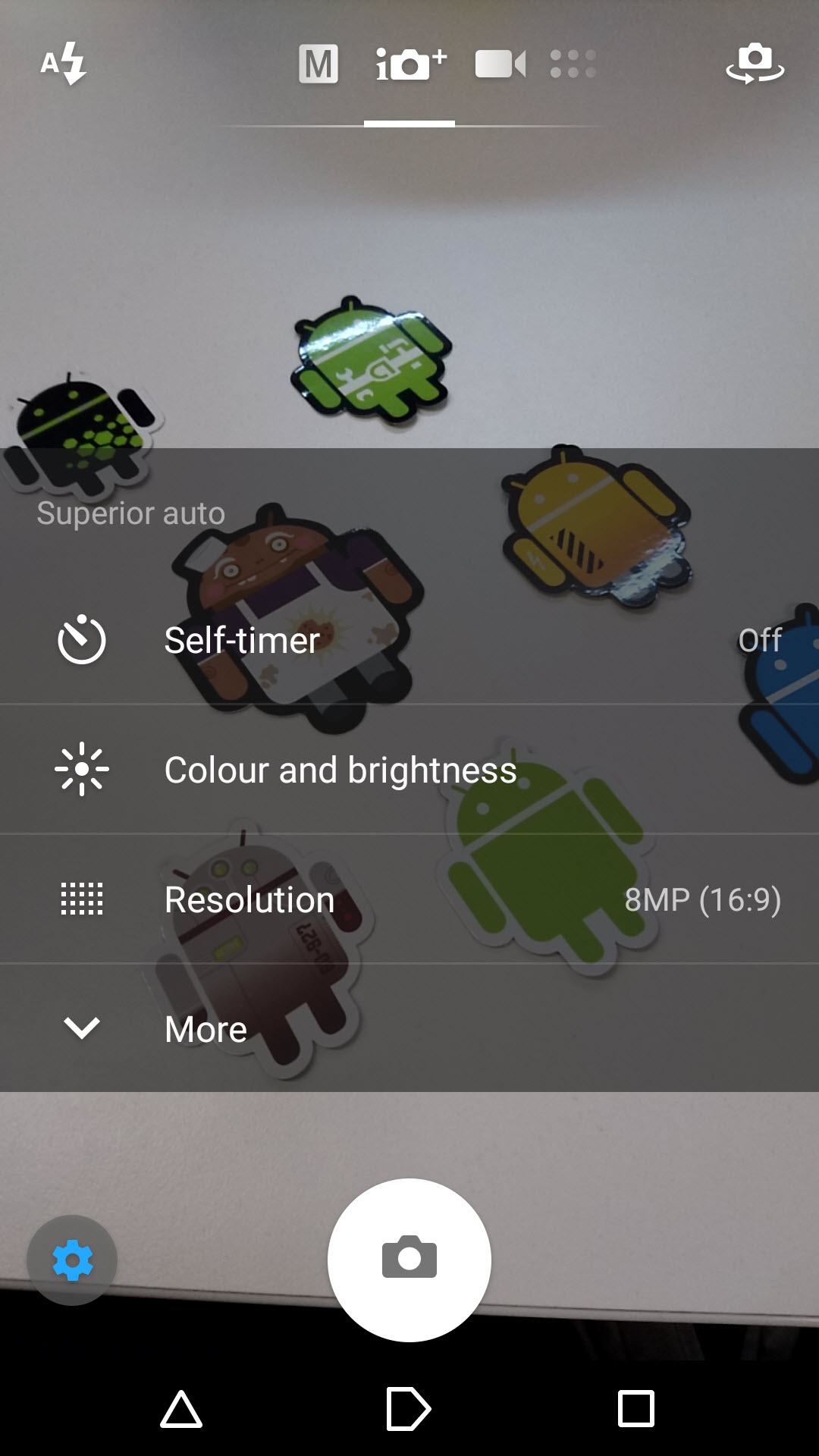Flip to the front camera
This screenshot has width=819, height=1456.
pos(755,63)
